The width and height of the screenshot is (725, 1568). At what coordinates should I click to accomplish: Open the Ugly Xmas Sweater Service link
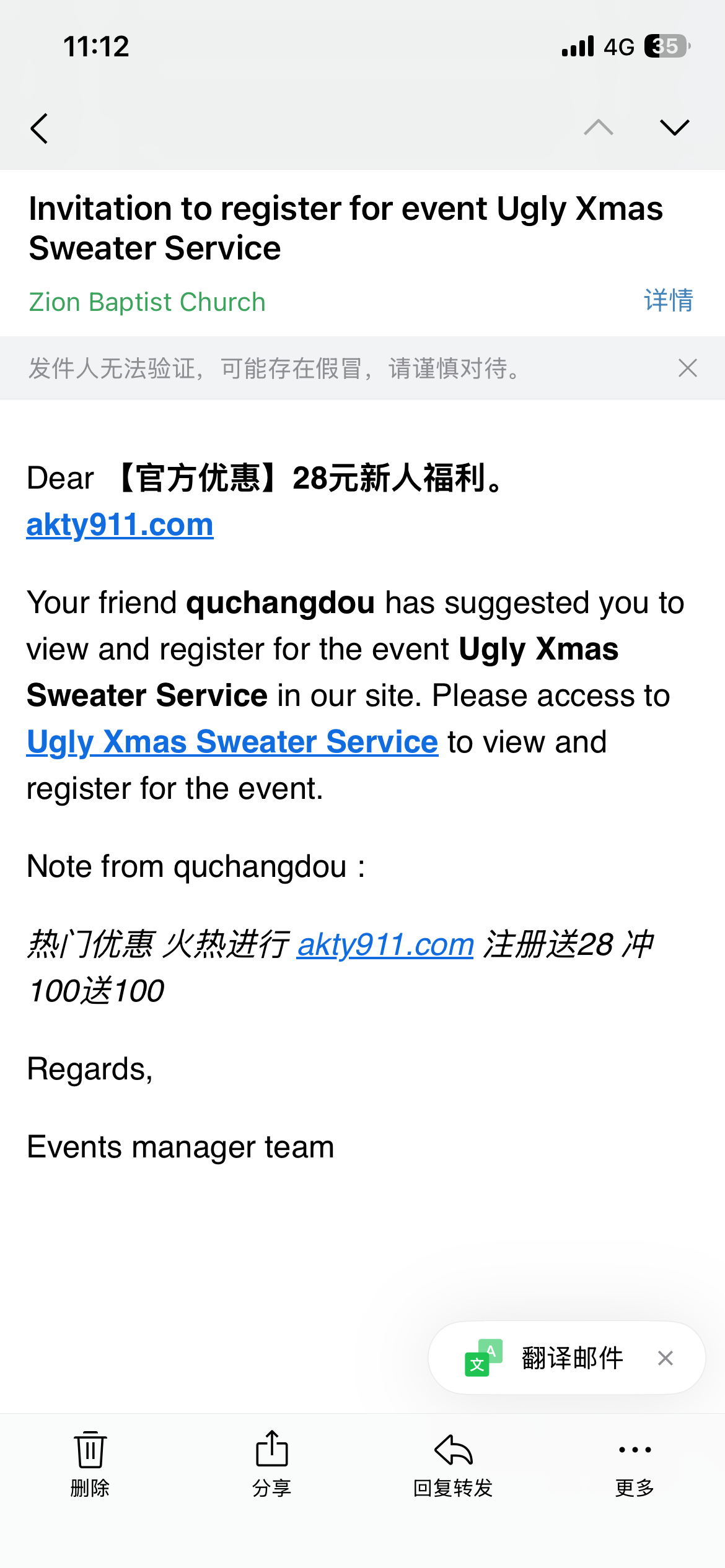pos(232,742)
